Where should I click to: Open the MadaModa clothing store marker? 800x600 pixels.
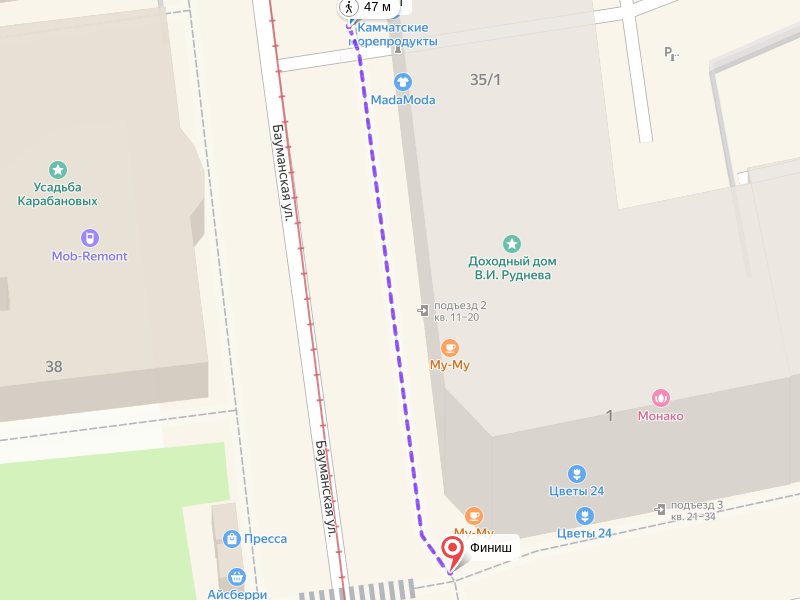403,82
